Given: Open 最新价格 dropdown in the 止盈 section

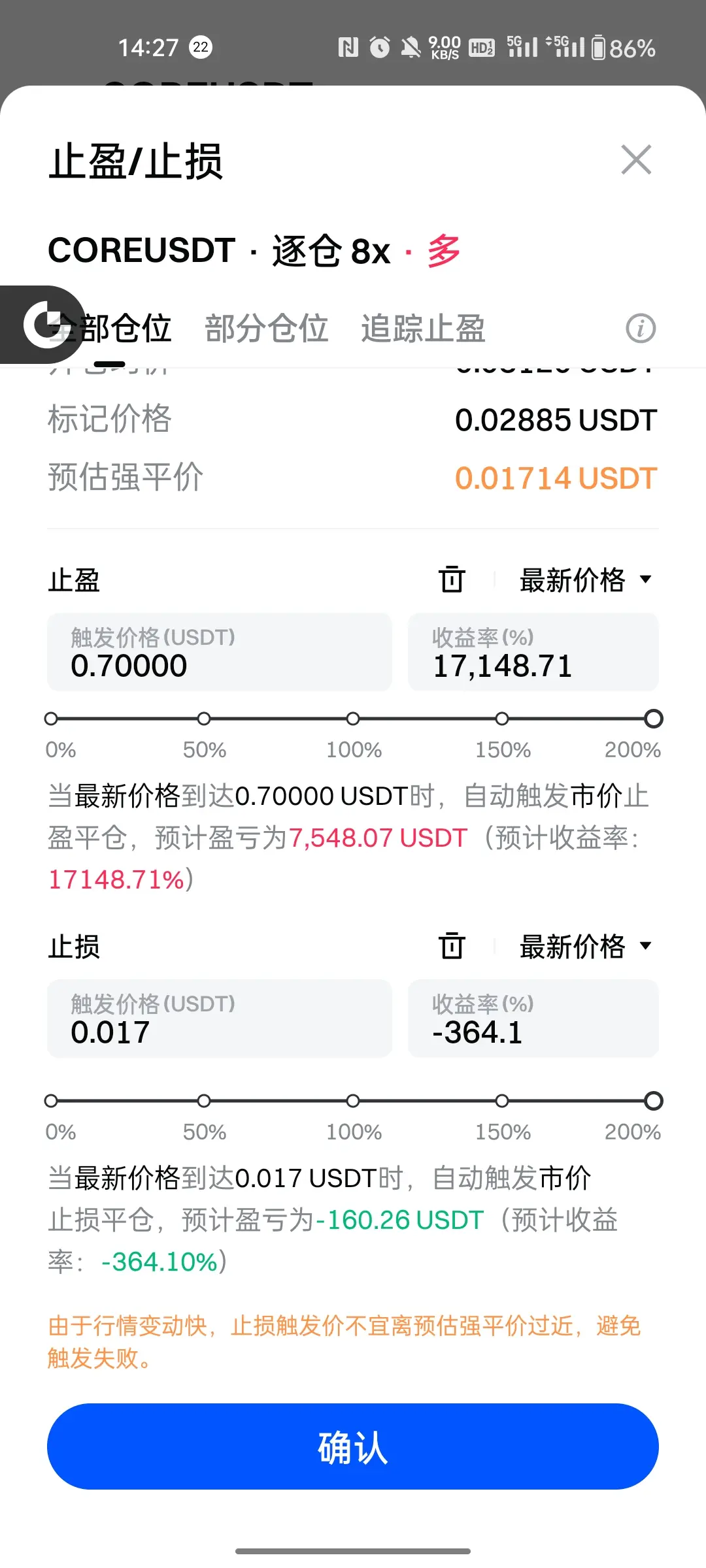Looking at the screenshot, I should [x=586, y=580].
